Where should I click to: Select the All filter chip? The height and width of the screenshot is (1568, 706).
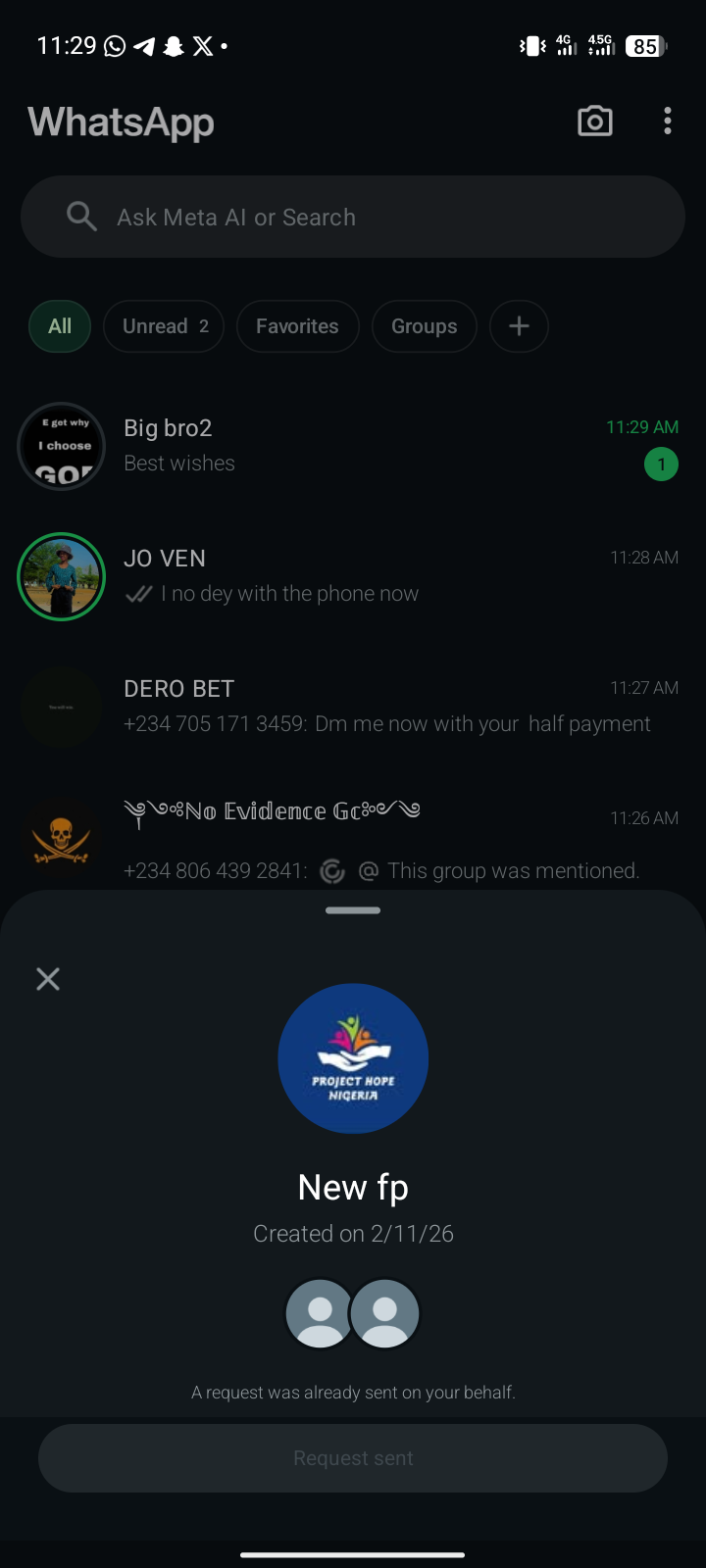[x=60, y=326]
